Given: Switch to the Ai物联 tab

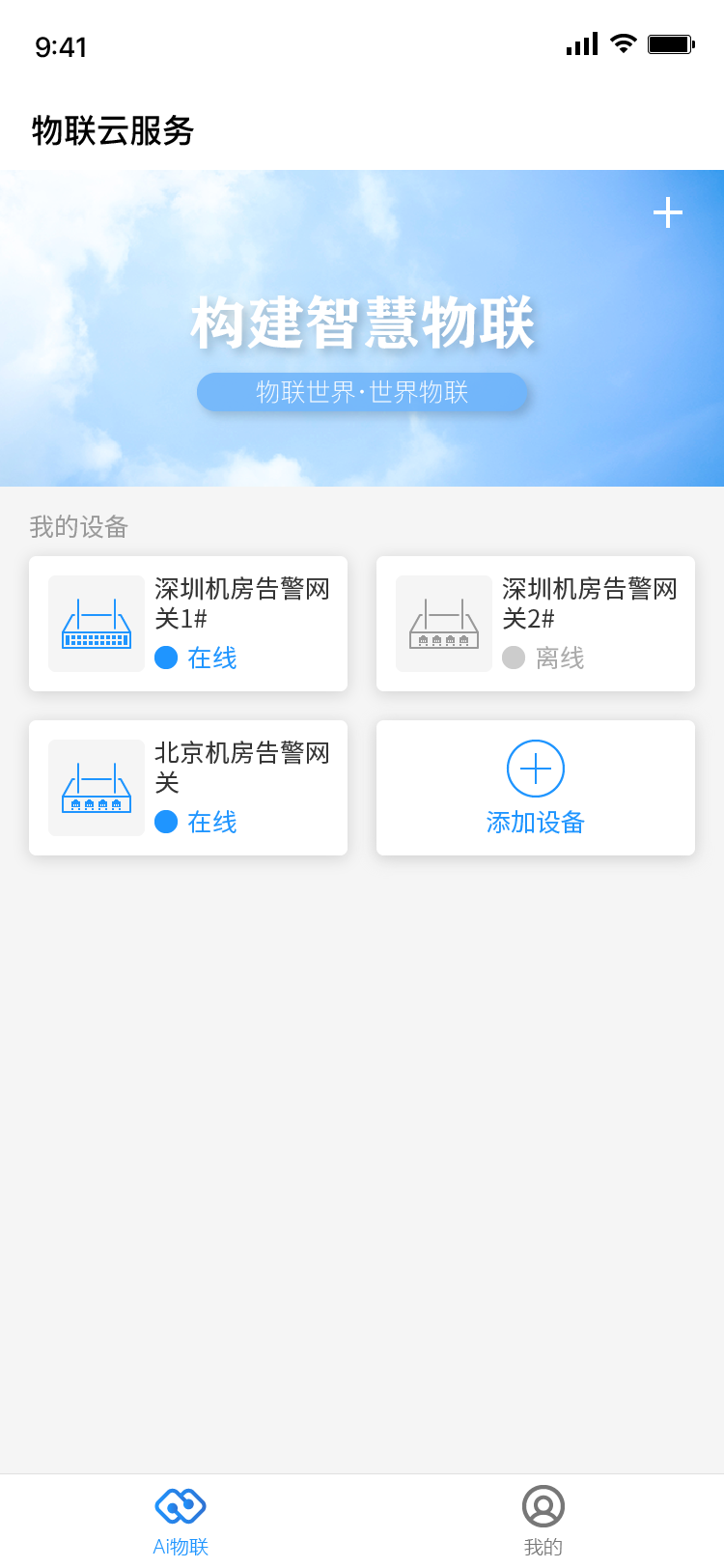Looking at the screenshot, I should [x=181, y=1521].
